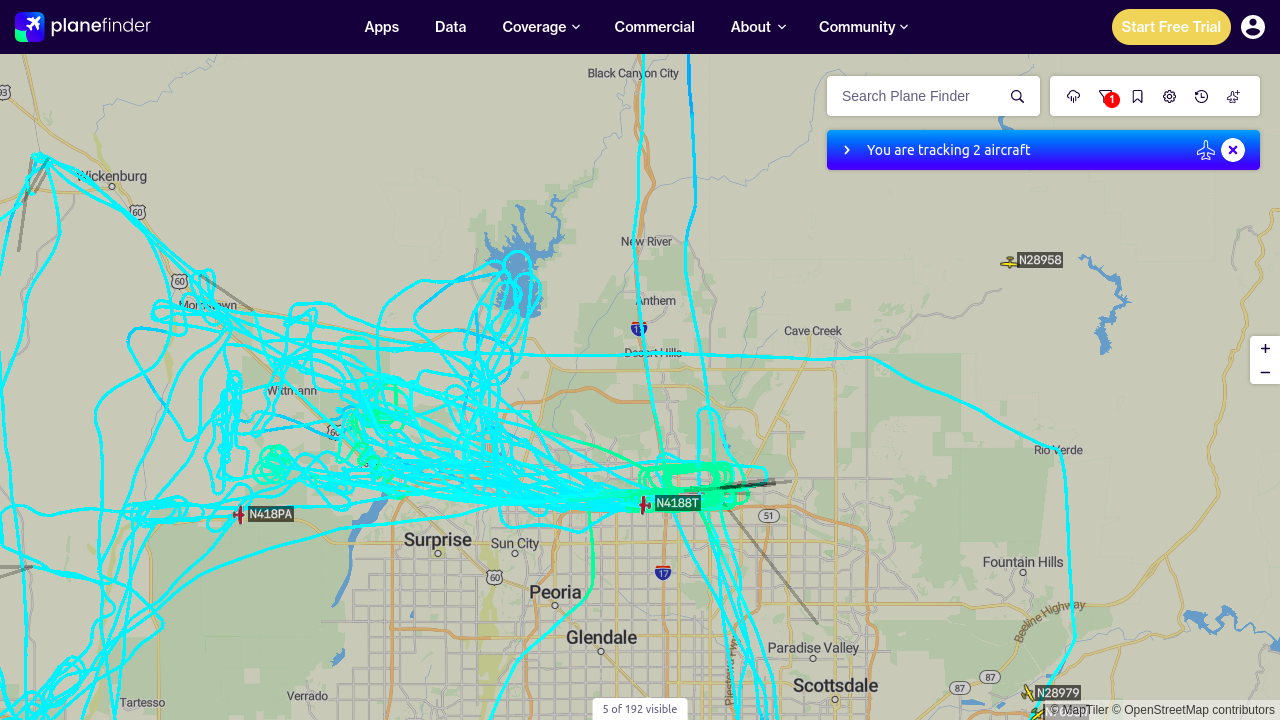This screenshot has width=1280, height=720.
Task: Tap the add aircraft plane-plus icon
Action: 1234,96
